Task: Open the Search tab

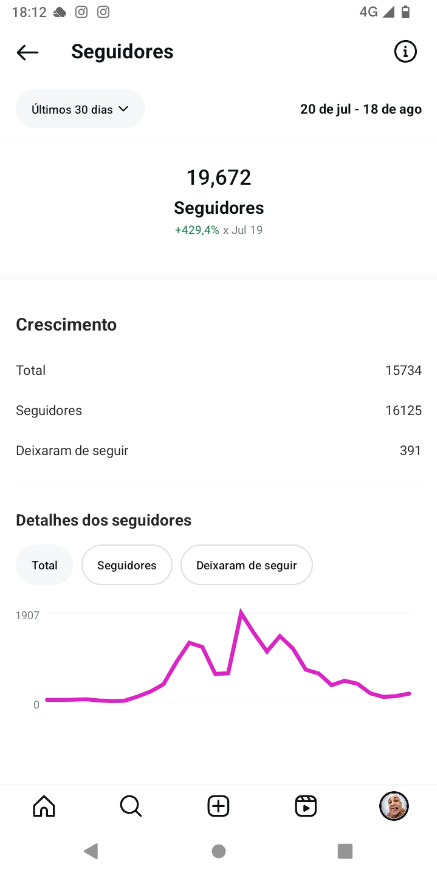Action: (131, 806)
